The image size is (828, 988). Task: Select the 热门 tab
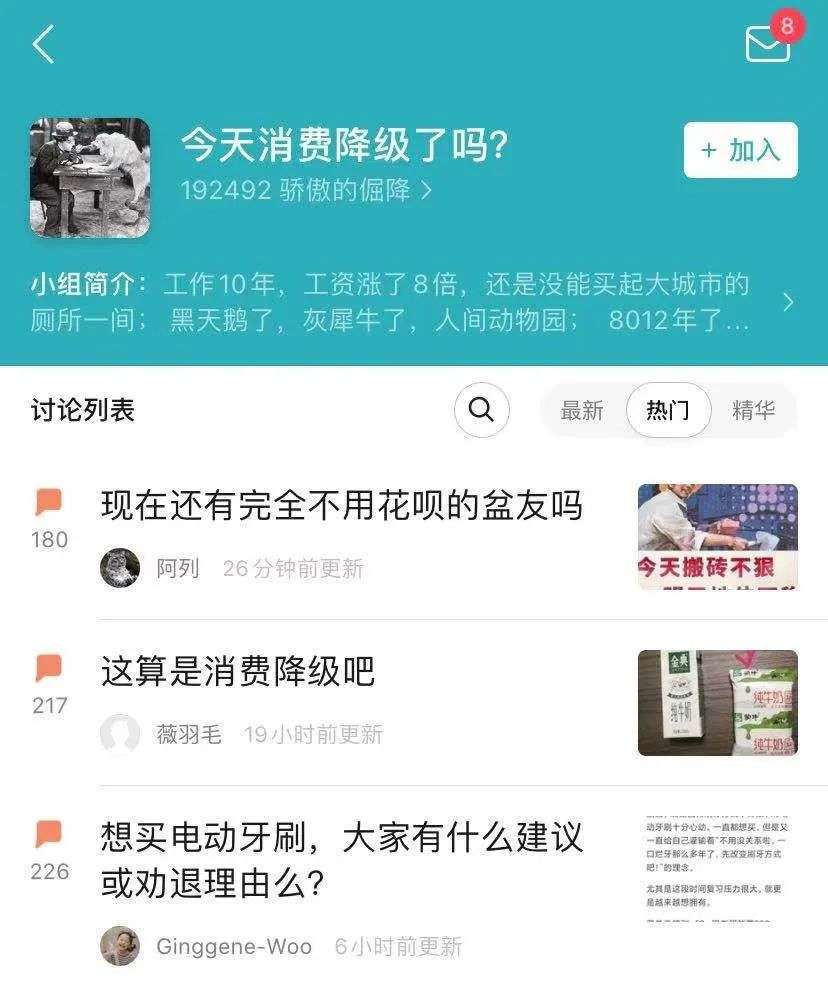(x=668, y=410)
